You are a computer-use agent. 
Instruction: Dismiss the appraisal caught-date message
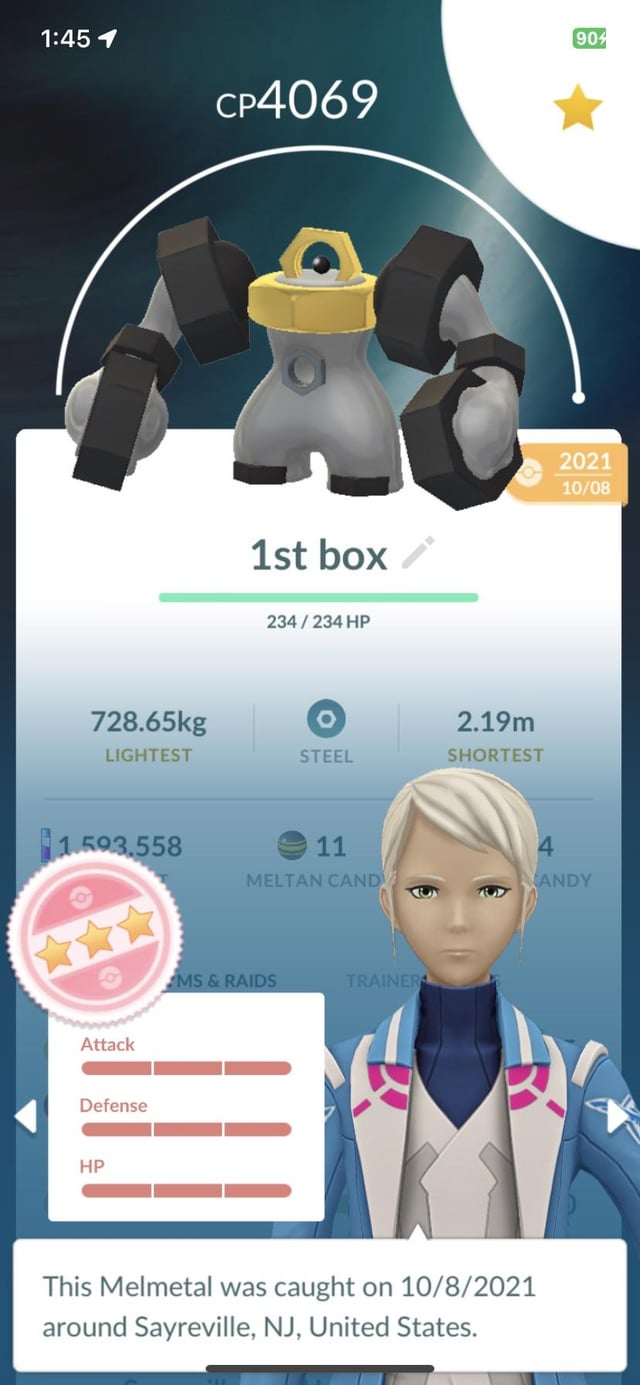(319, 1304)
